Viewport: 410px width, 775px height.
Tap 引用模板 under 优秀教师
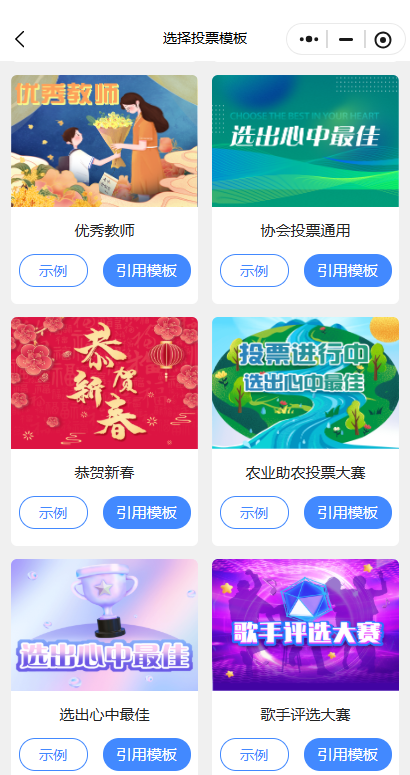(147, 270)
